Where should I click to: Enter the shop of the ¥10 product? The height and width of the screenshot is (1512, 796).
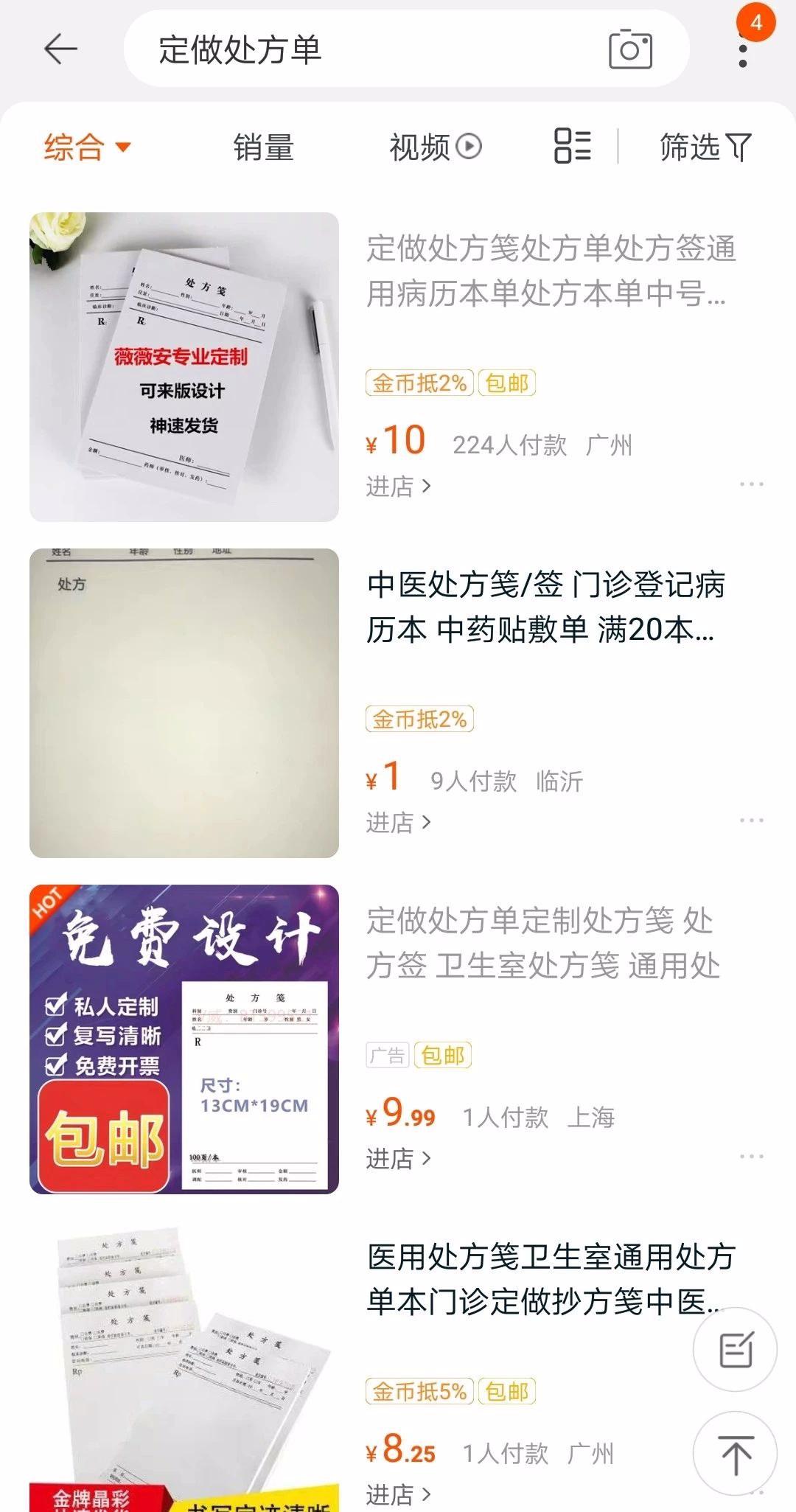(x=398, y=487)
